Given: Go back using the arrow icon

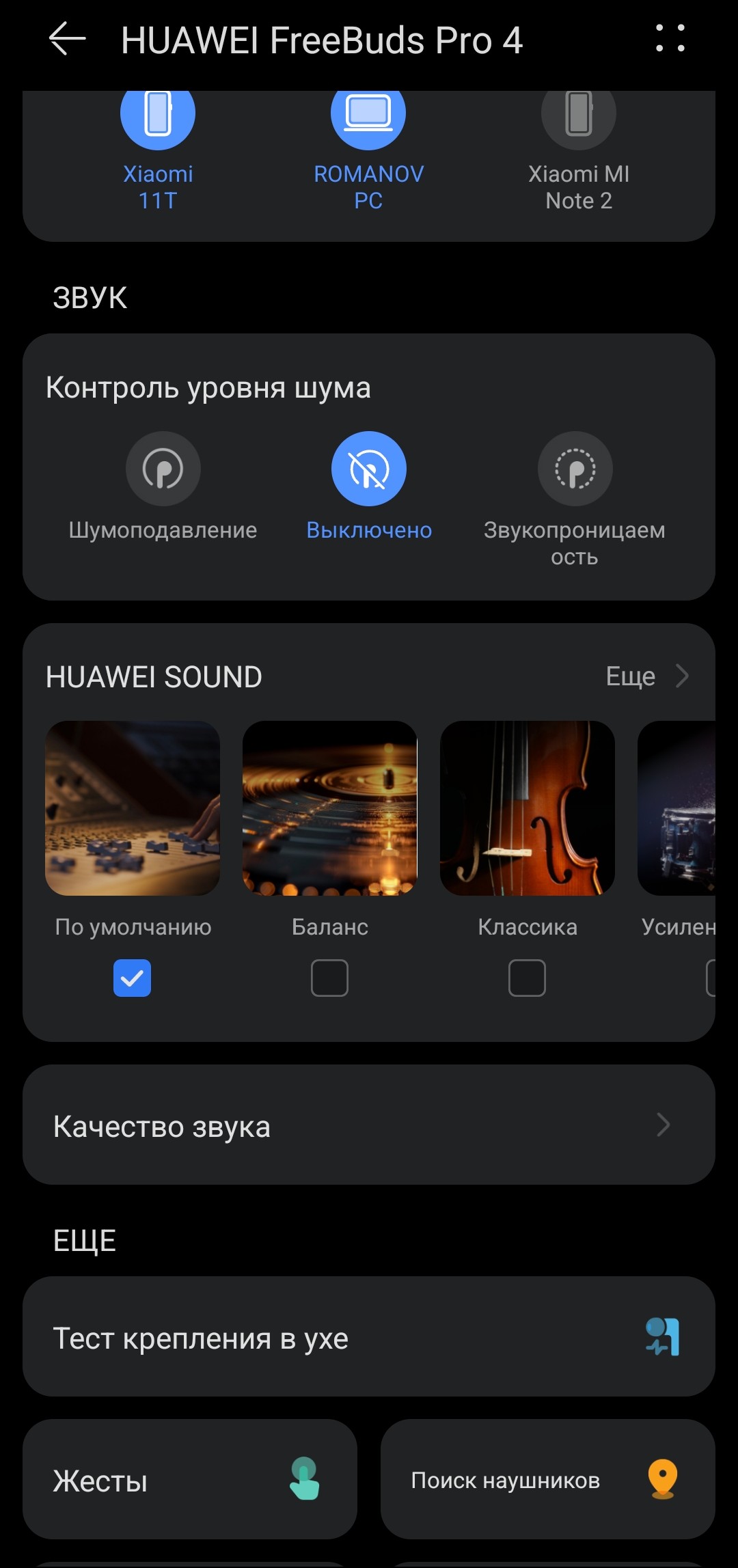Looking at the screenshot, I should [x=67, y=39].
